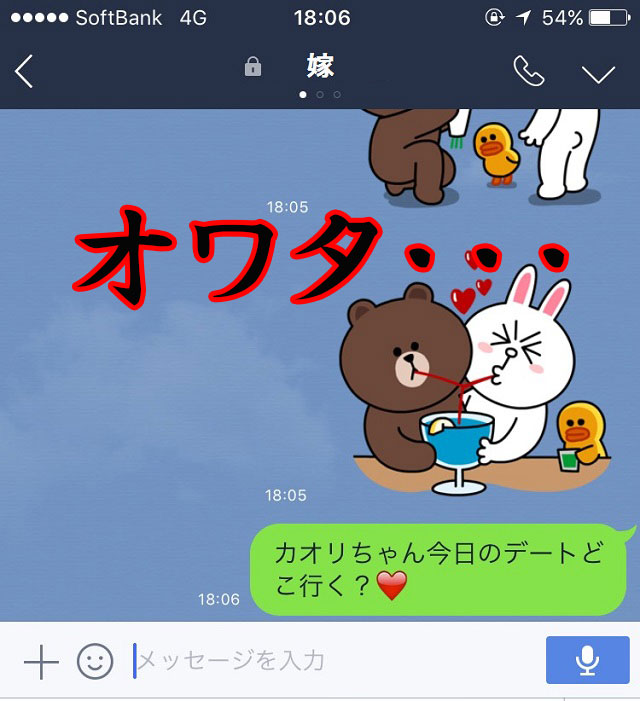The image size is (640, 701).
Task: Start a voice call with 嫁
Action: [527, 71]
